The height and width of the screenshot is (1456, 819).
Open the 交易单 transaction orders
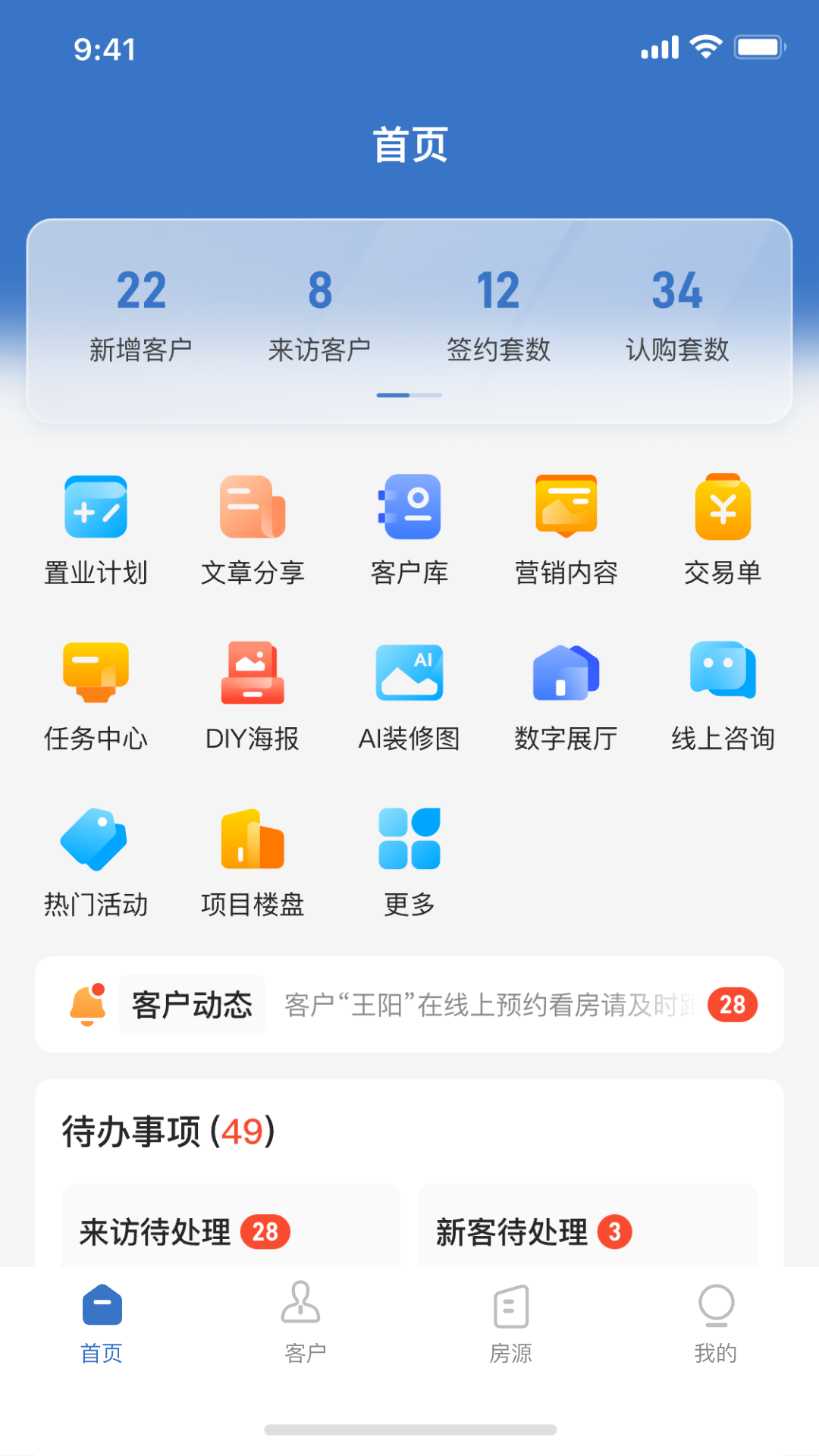[x=723, y=529]
